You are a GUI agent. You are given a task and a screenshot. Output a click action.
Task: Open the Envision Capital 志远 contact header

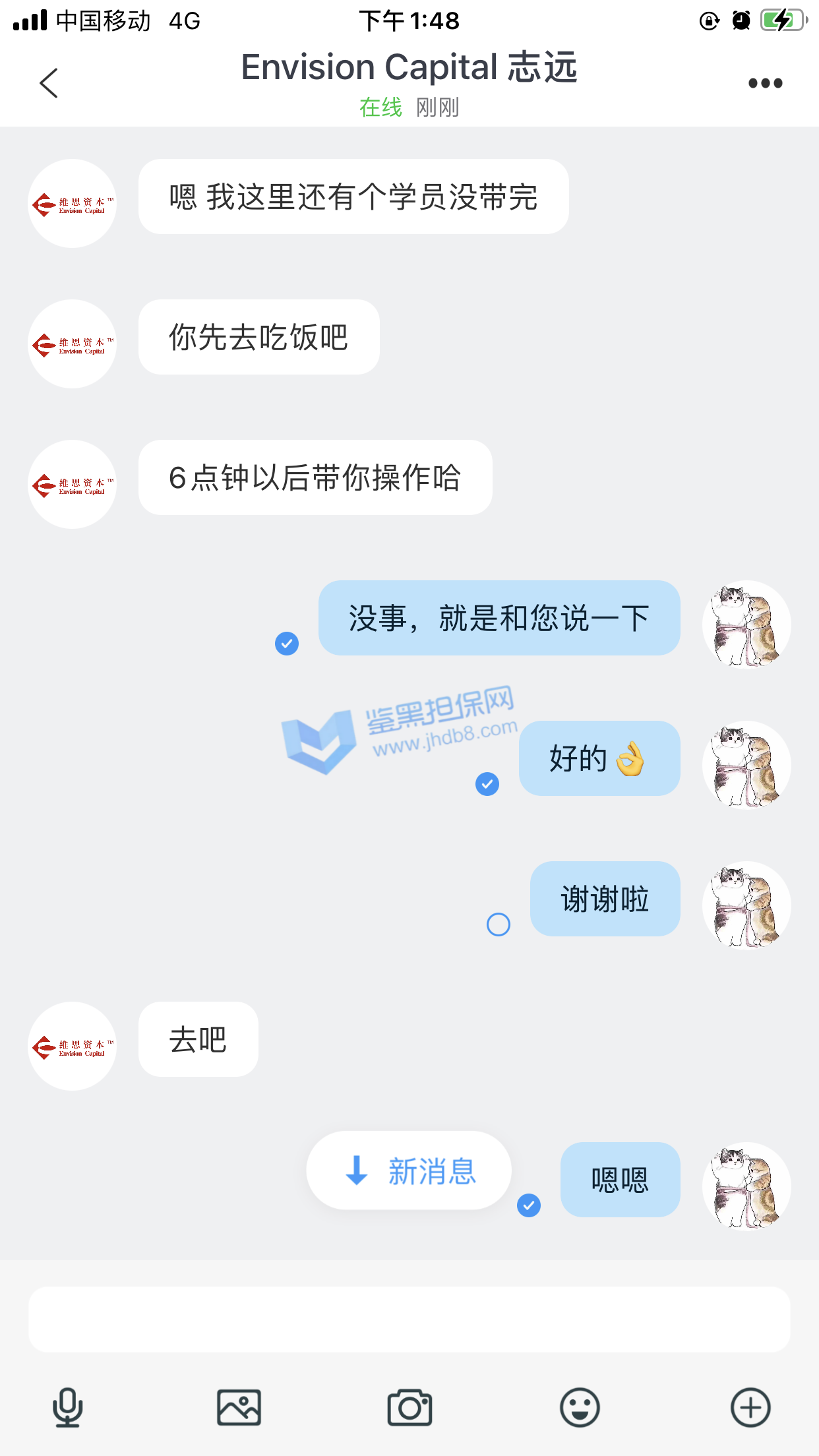[x=409, y=69]
